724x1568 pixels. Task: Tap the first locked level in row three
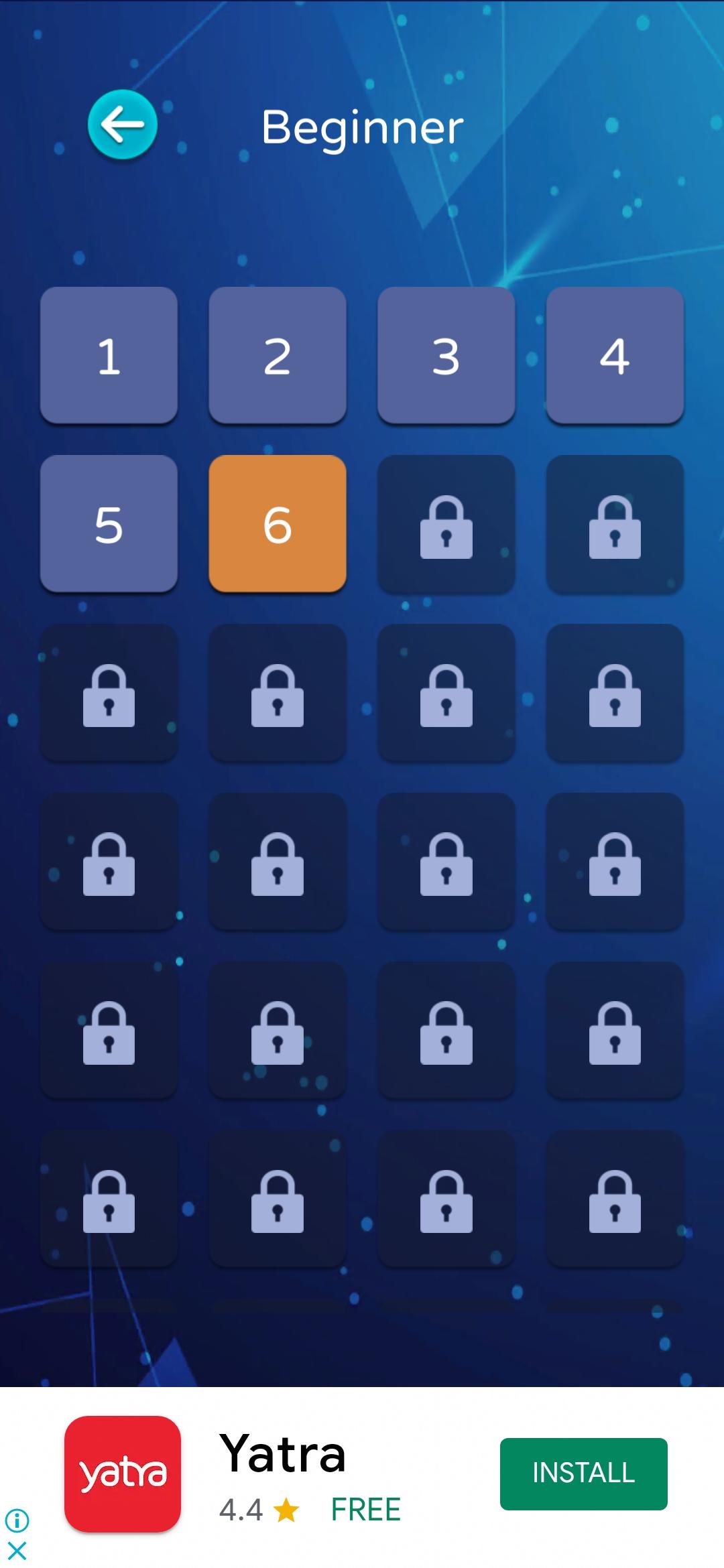[109, 694]
